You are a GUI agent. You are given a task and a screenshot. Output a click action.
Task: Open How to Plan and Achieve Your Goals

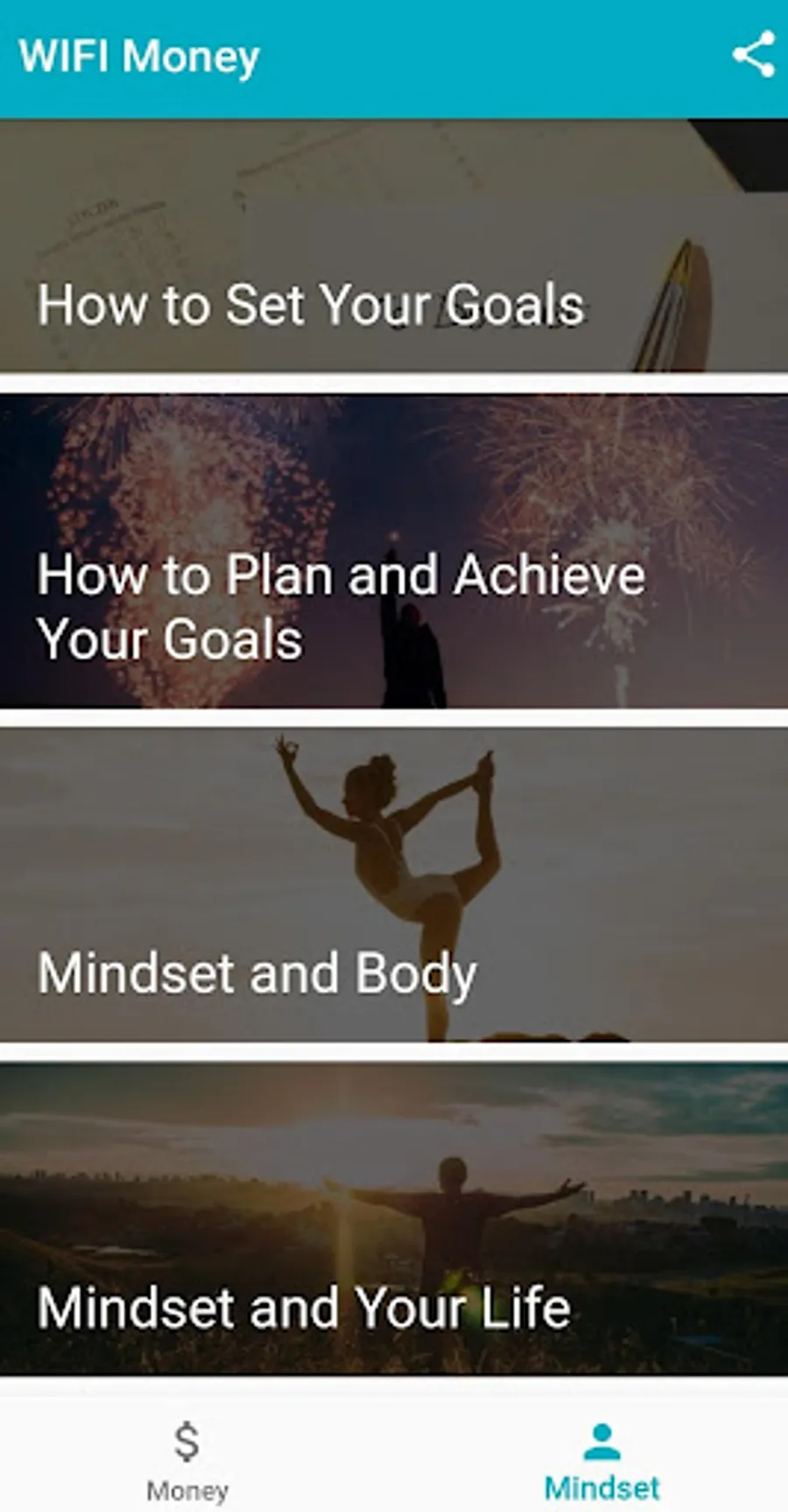(x=394, y=552)
